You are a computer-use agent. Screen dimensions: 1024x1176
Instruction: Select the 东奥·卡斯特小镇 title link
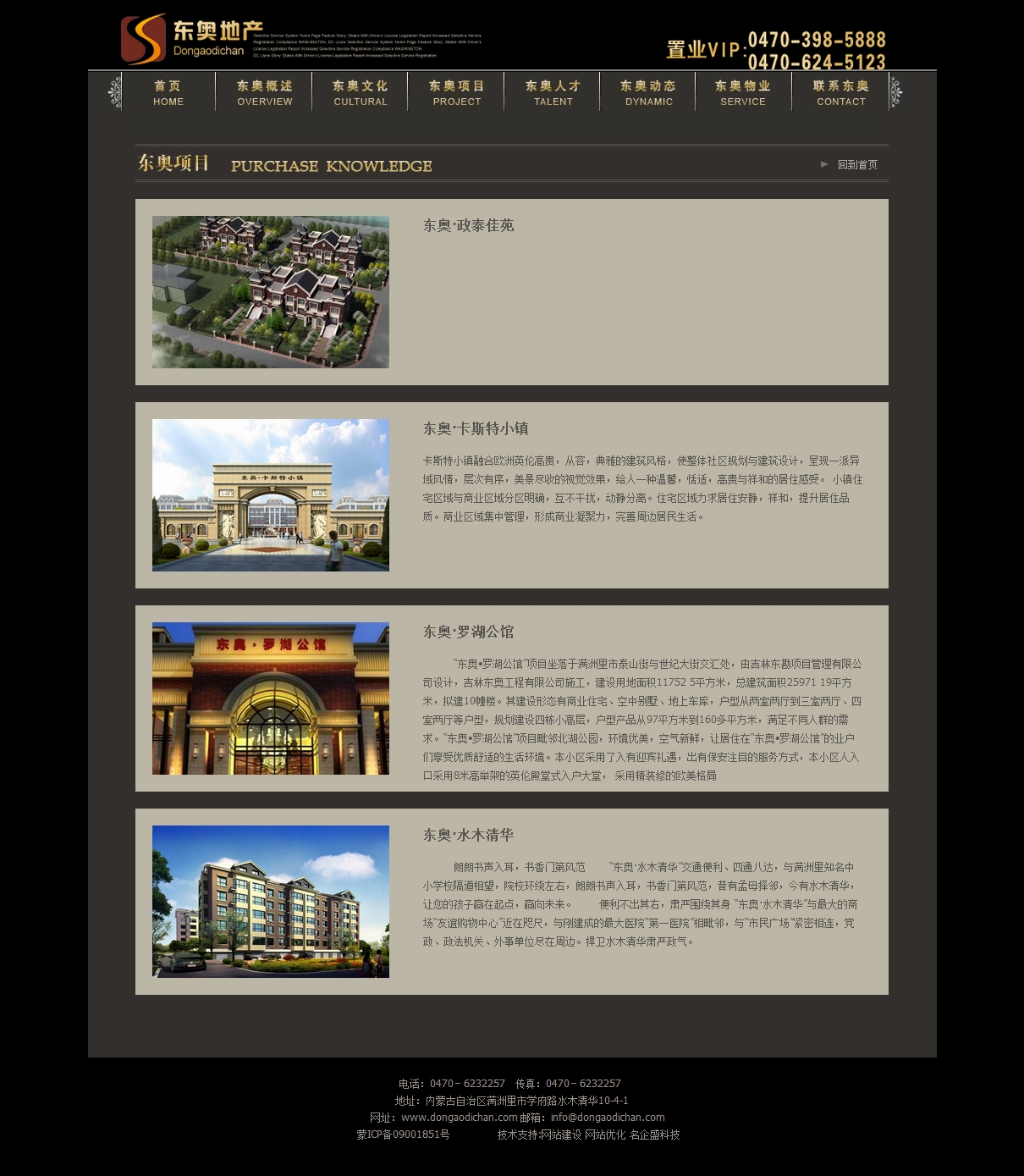476,429
